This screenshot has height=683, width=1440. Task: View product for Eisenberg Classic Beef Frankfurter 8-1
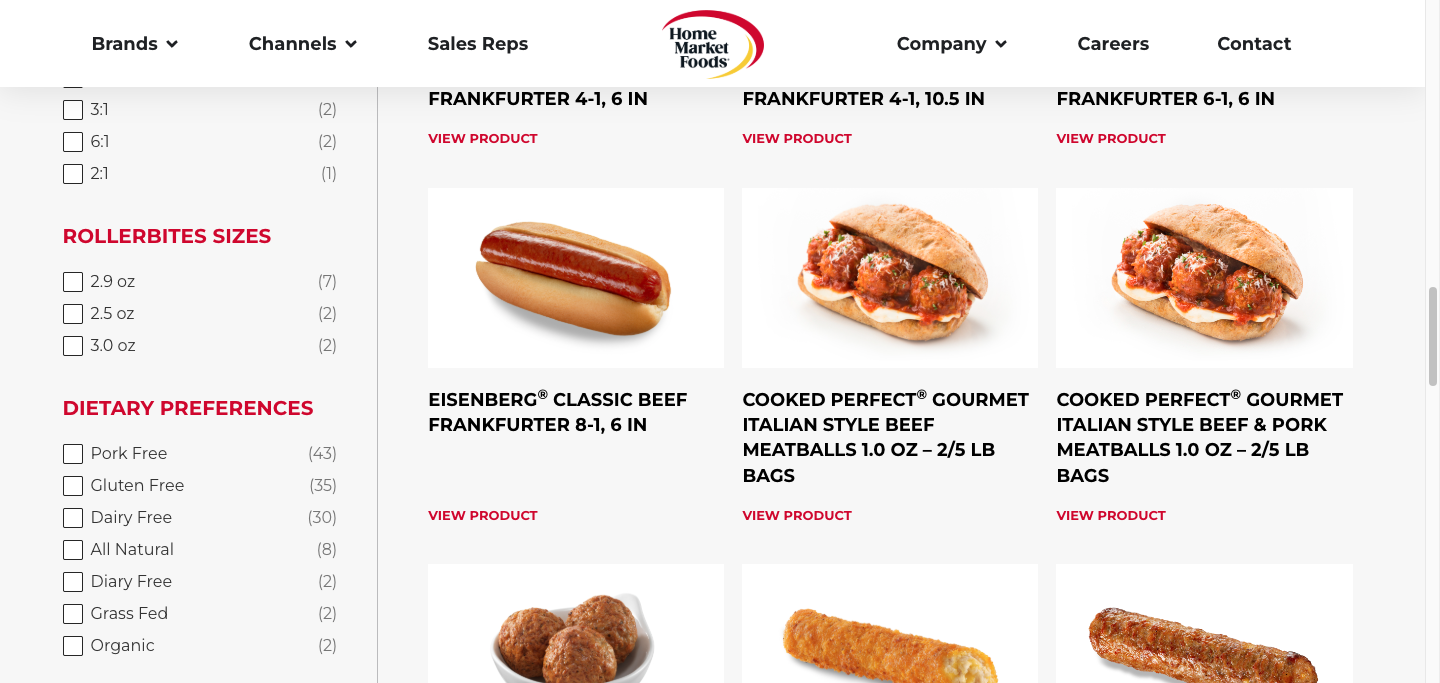(x=482, y=516)
